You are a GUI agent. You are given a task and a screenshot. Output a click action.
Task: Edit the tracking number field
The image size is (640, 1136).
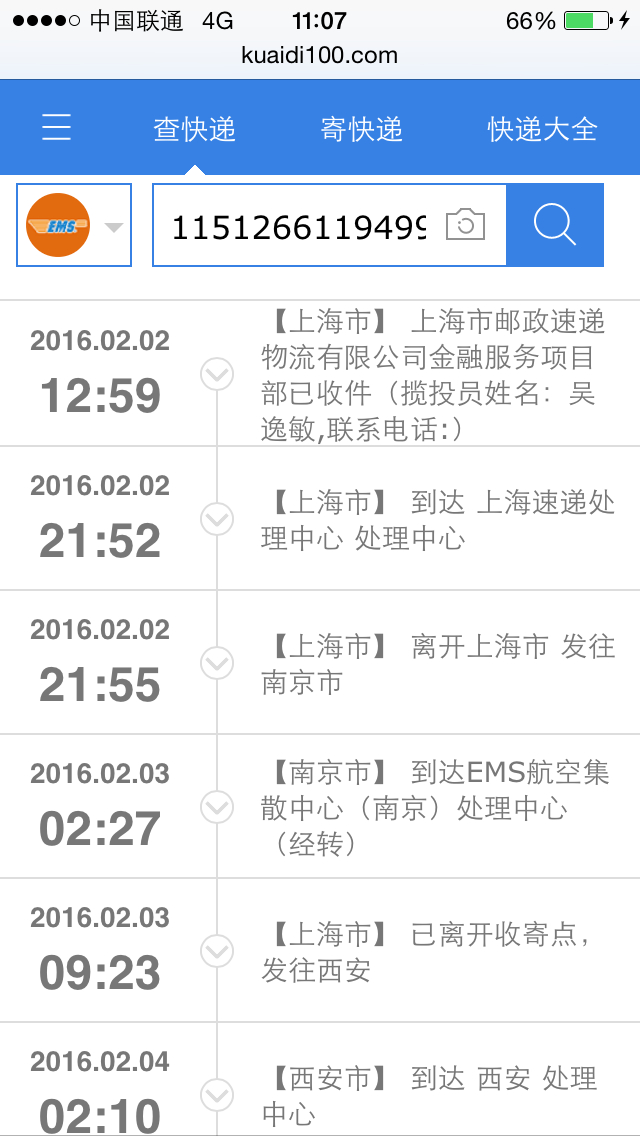pos(298,227)
